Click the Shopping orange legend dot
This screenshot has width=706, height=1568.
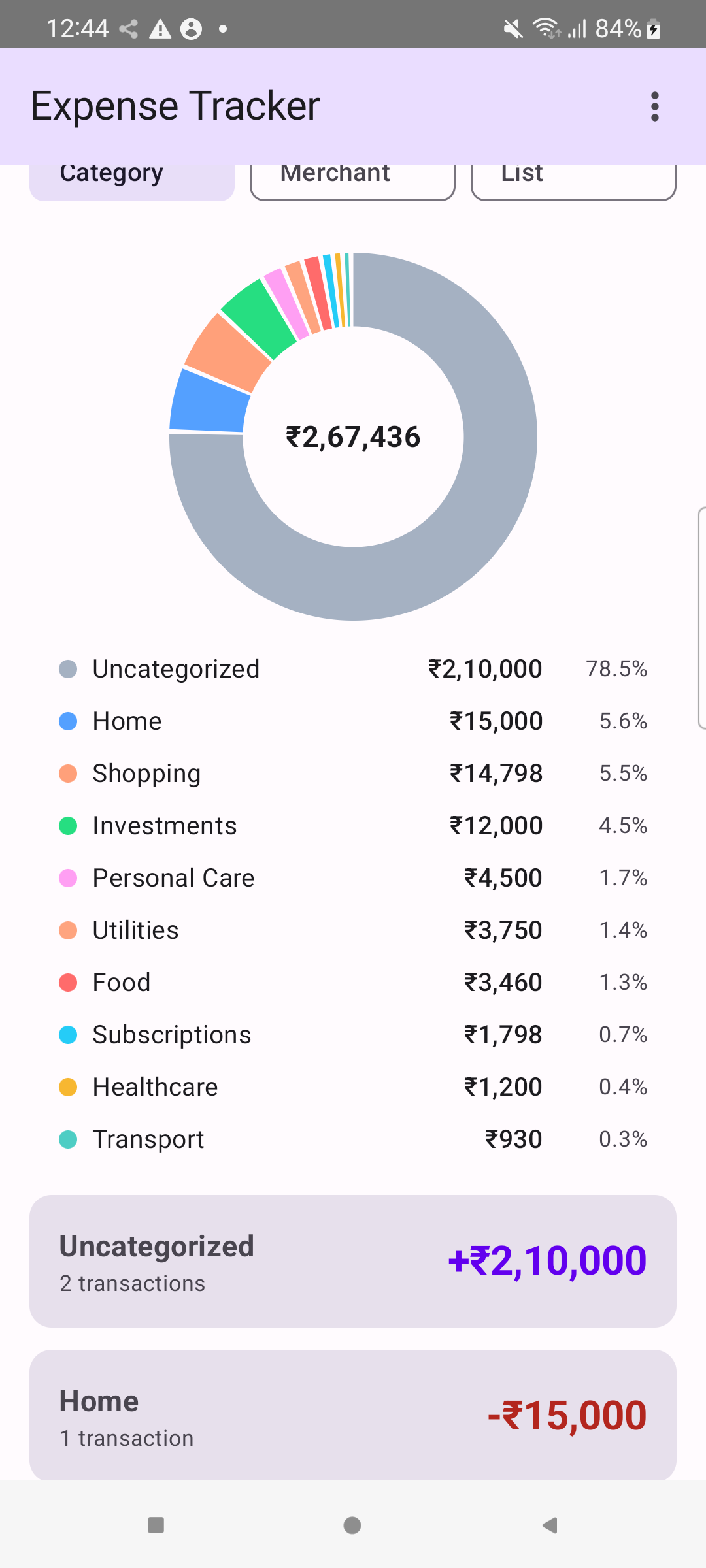(68, 773)
